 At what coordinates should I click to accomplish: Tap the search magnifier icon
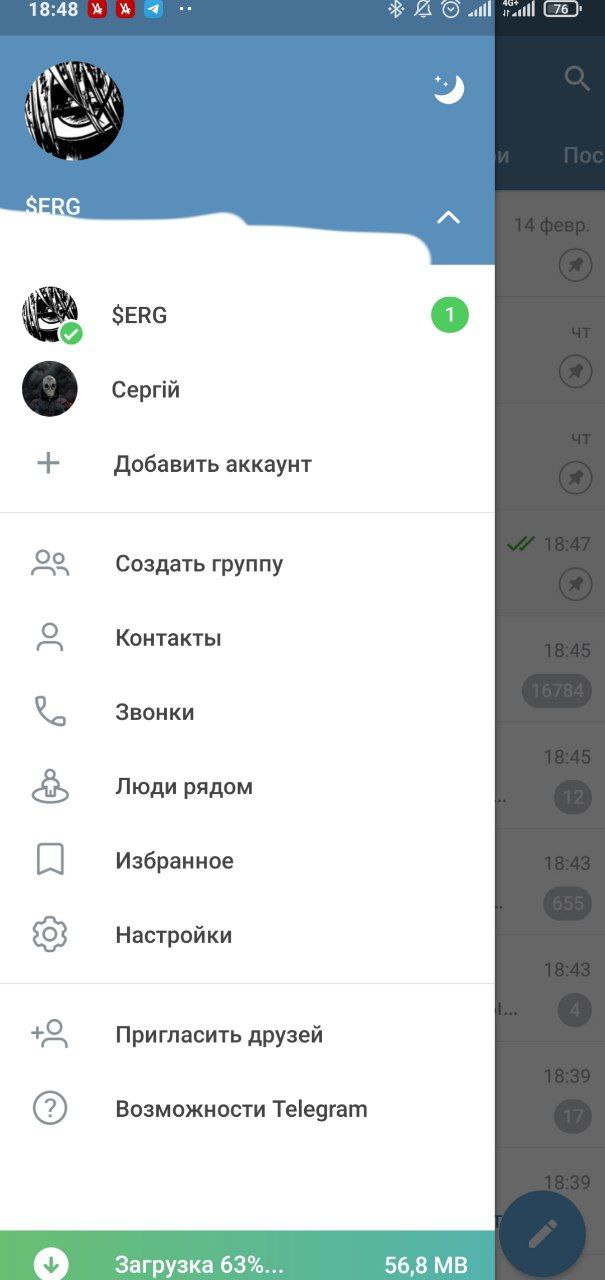click(577, 78)
